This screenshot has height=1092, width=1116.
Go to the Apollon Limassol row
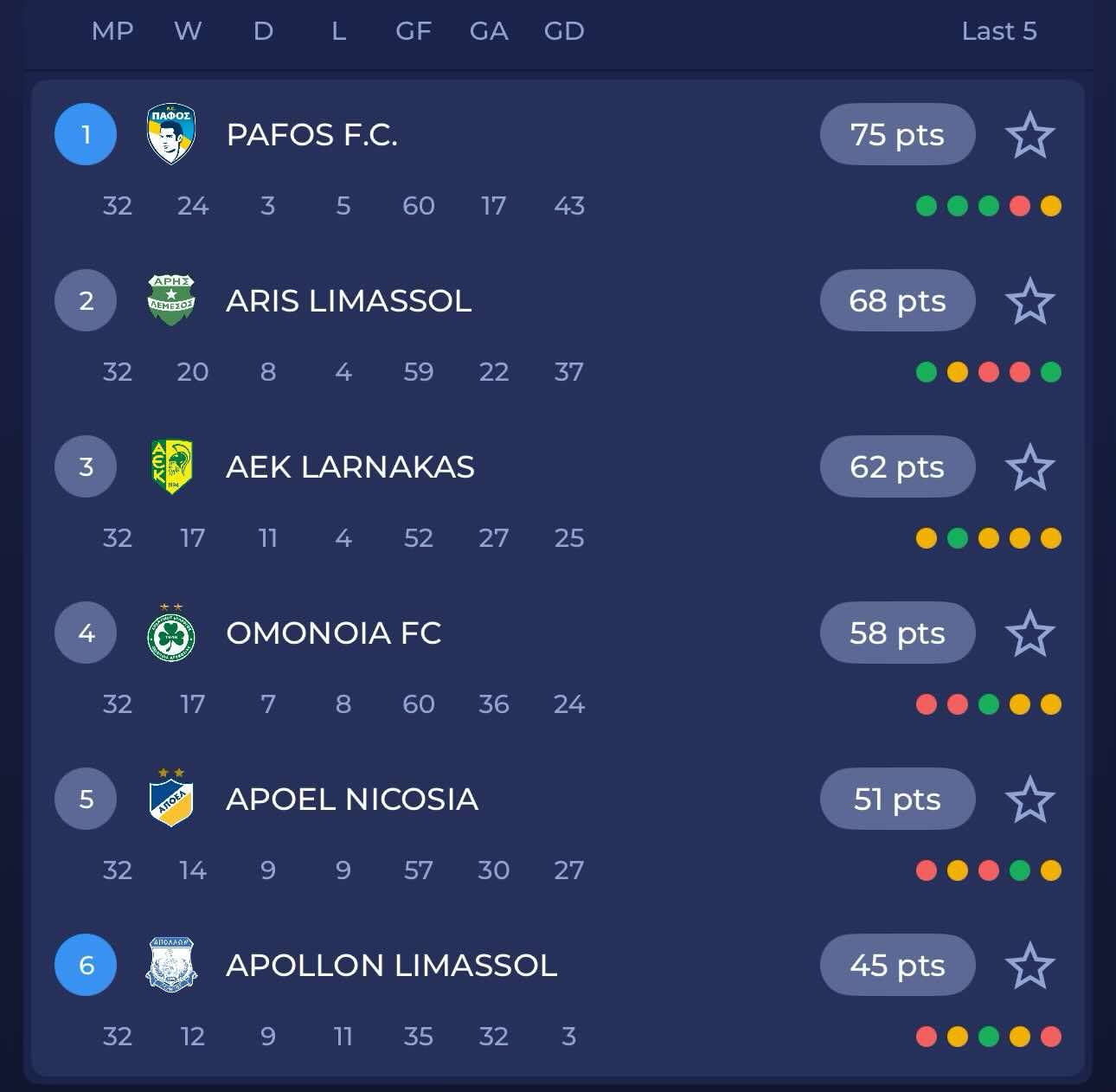[x=391, y=966]
